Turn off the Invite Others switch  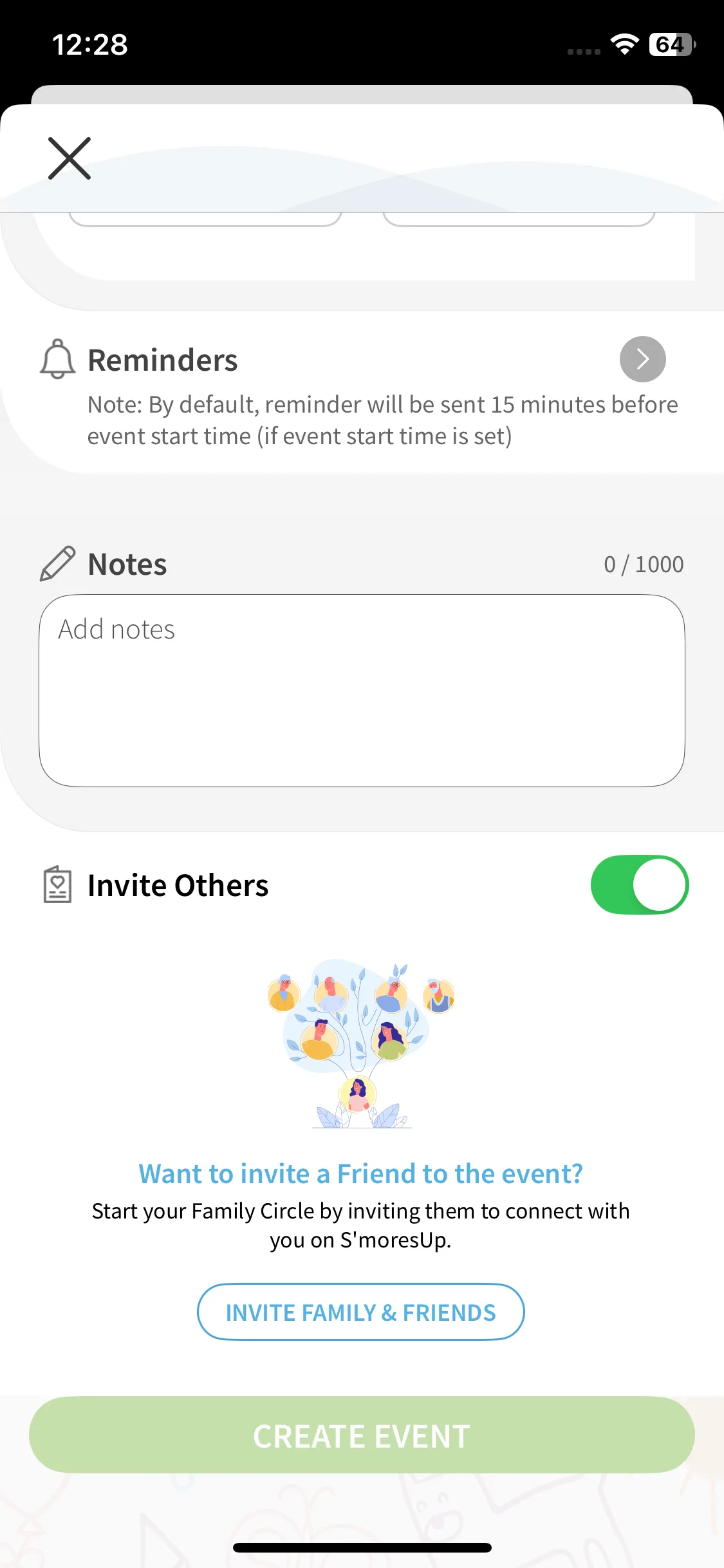point(640,884)
